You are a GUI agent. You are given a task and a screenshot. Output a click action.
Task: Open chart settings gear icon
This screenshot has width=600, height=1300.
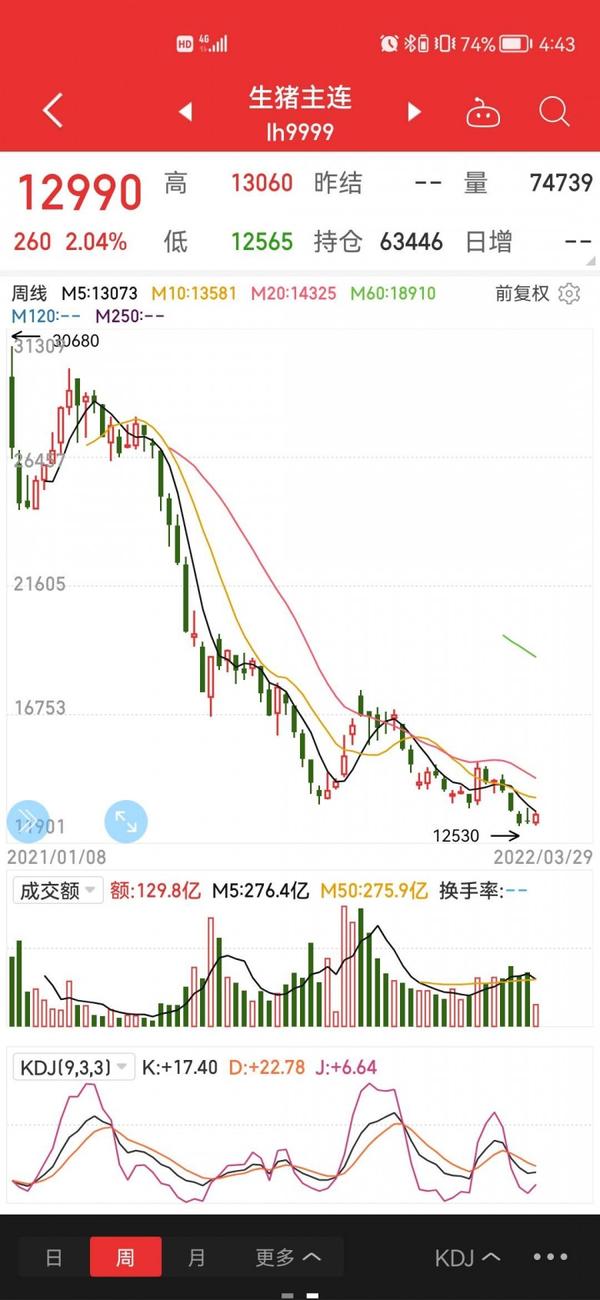[570, 294]
